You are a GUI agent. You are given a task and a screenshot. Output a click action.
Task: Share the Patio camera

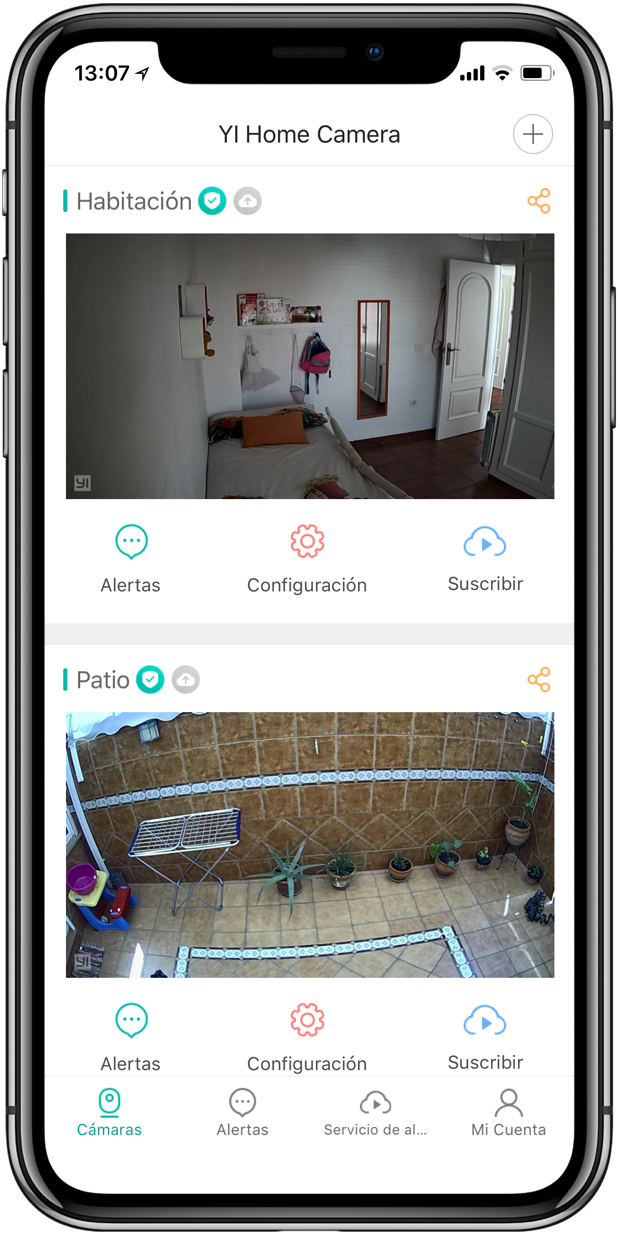tap(539, 680)
